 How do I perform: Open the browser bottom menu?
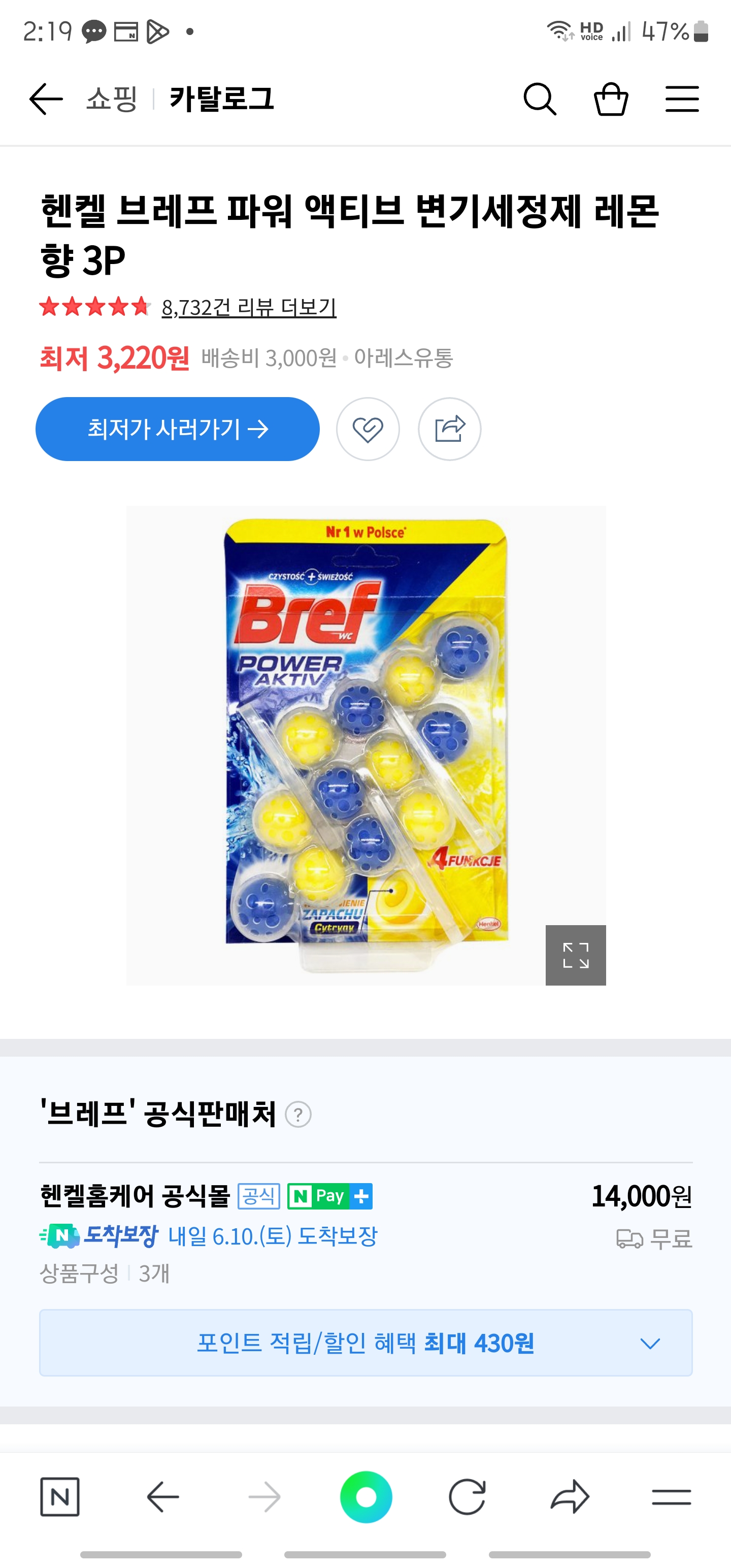pos(671,1496)
